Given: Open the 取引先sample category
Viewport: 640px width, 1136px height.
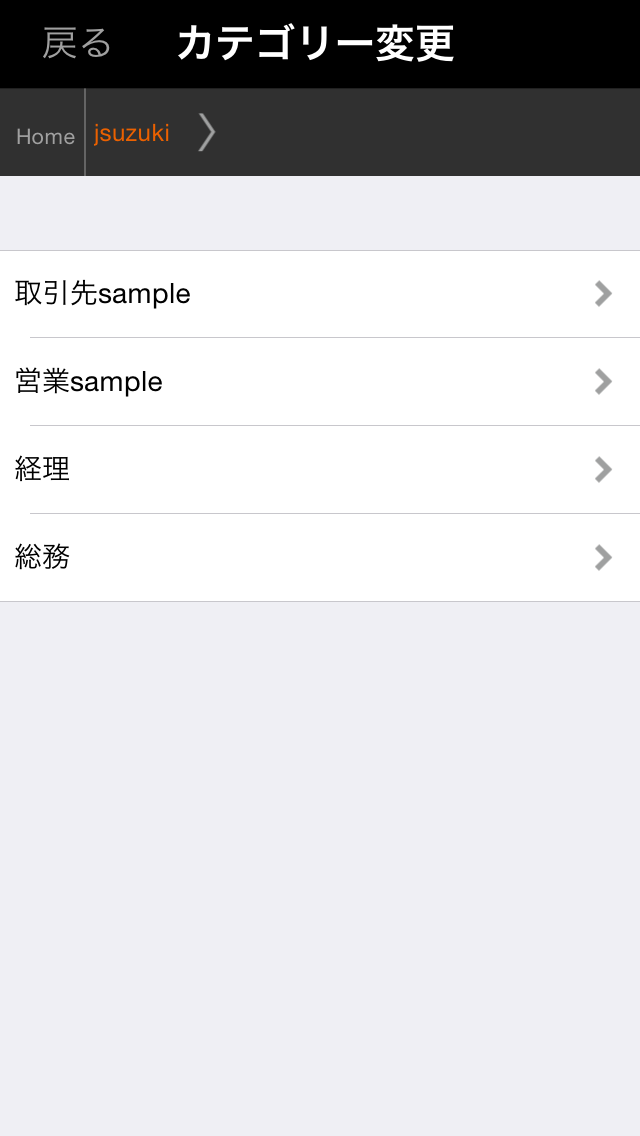Looking at the screenshot, I should click(x=320, y=294).
